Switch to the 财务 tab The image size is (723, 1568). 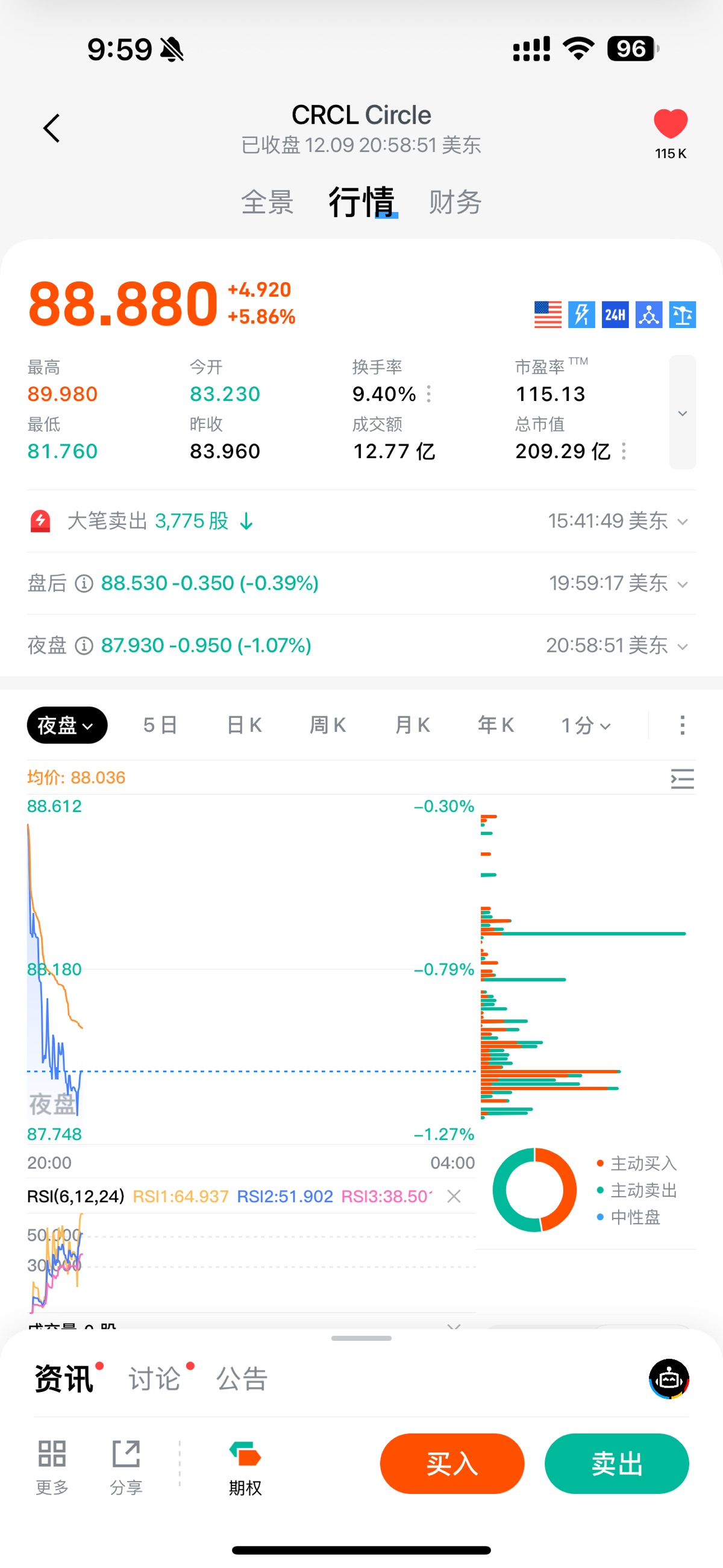point(455,202)
